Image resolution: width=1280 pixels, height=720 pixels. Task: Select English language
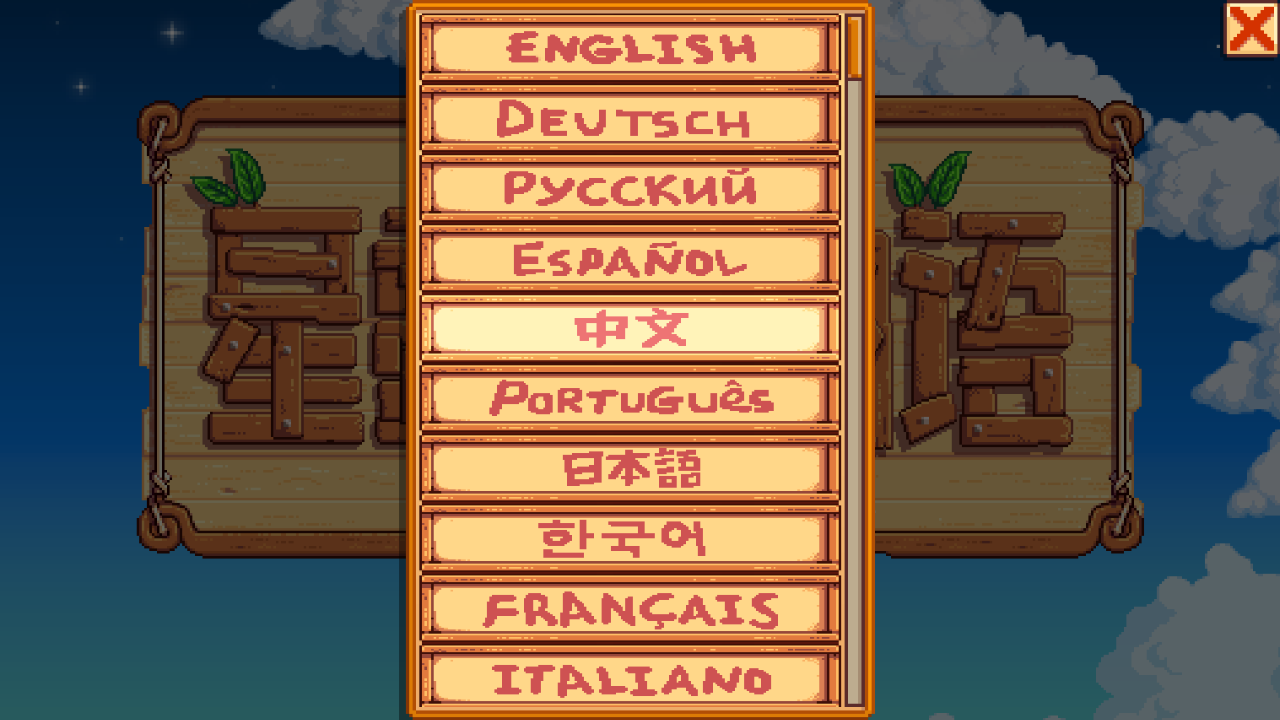(631, 48)
